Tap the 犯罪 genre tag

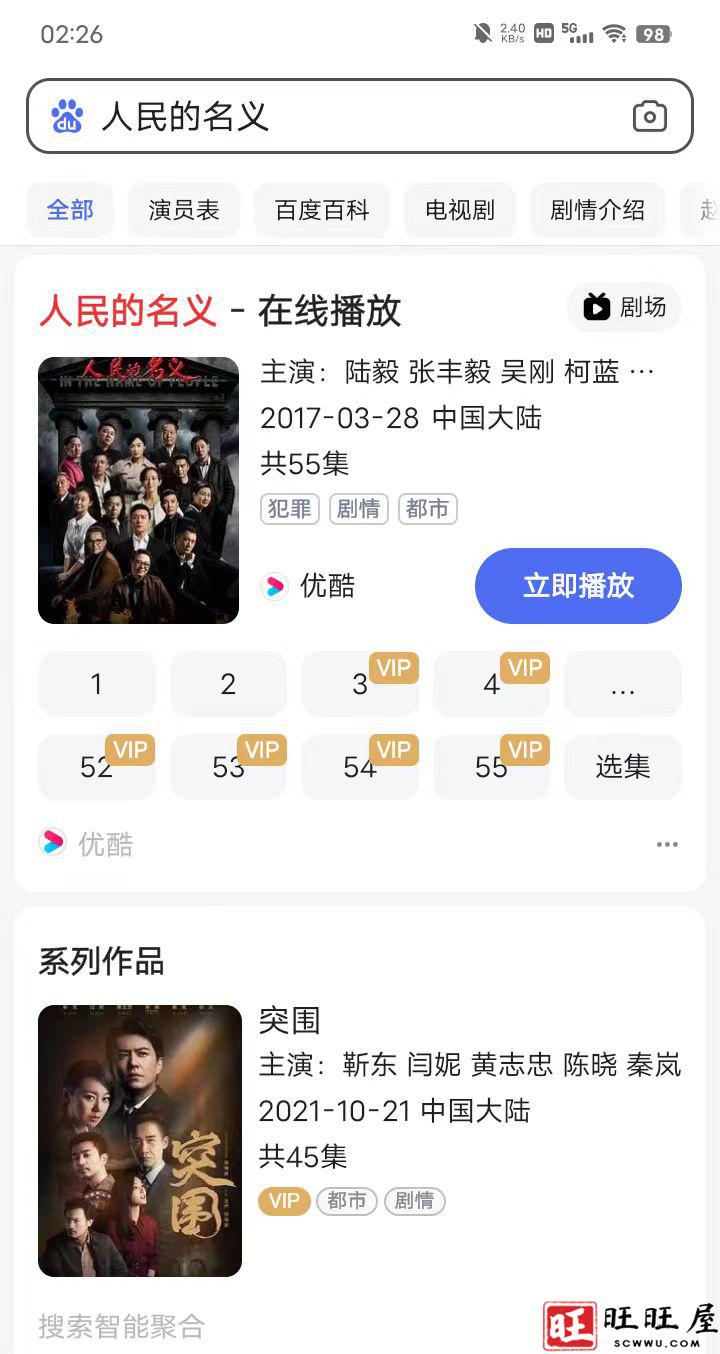[289, 509]
